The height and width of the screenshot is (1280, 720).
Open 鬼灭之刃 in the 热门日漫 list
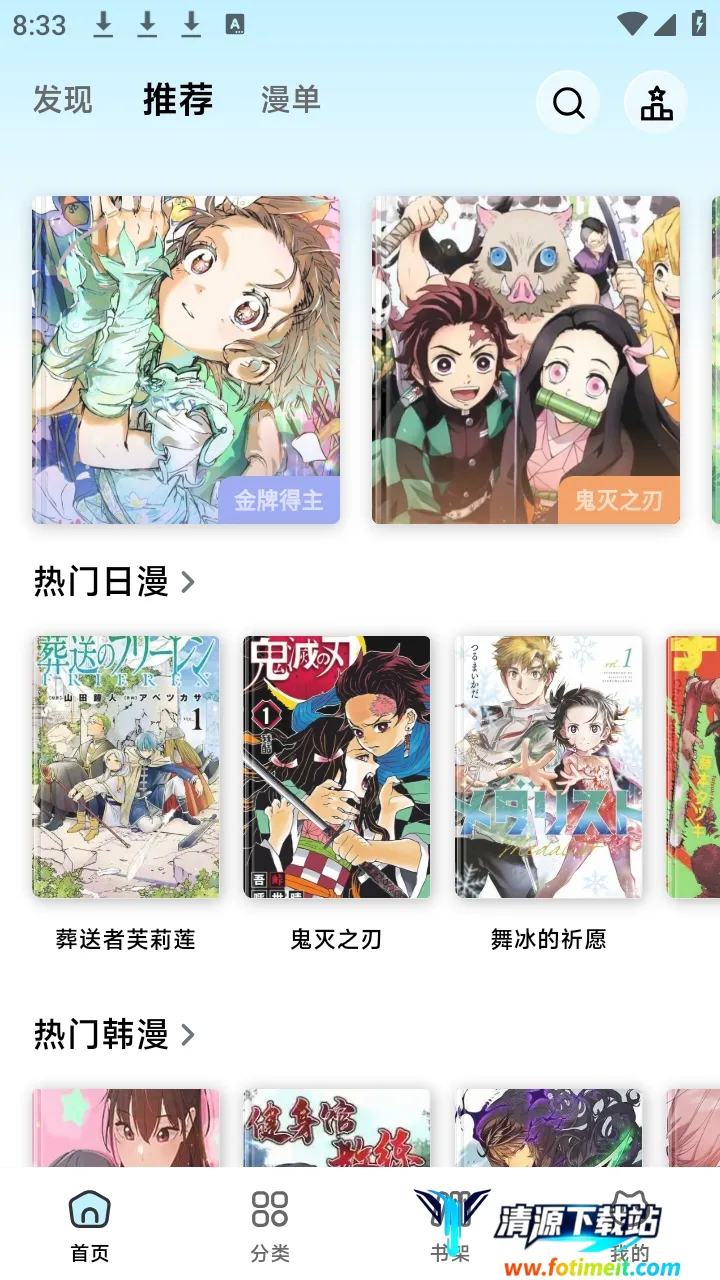click(337, 767)
